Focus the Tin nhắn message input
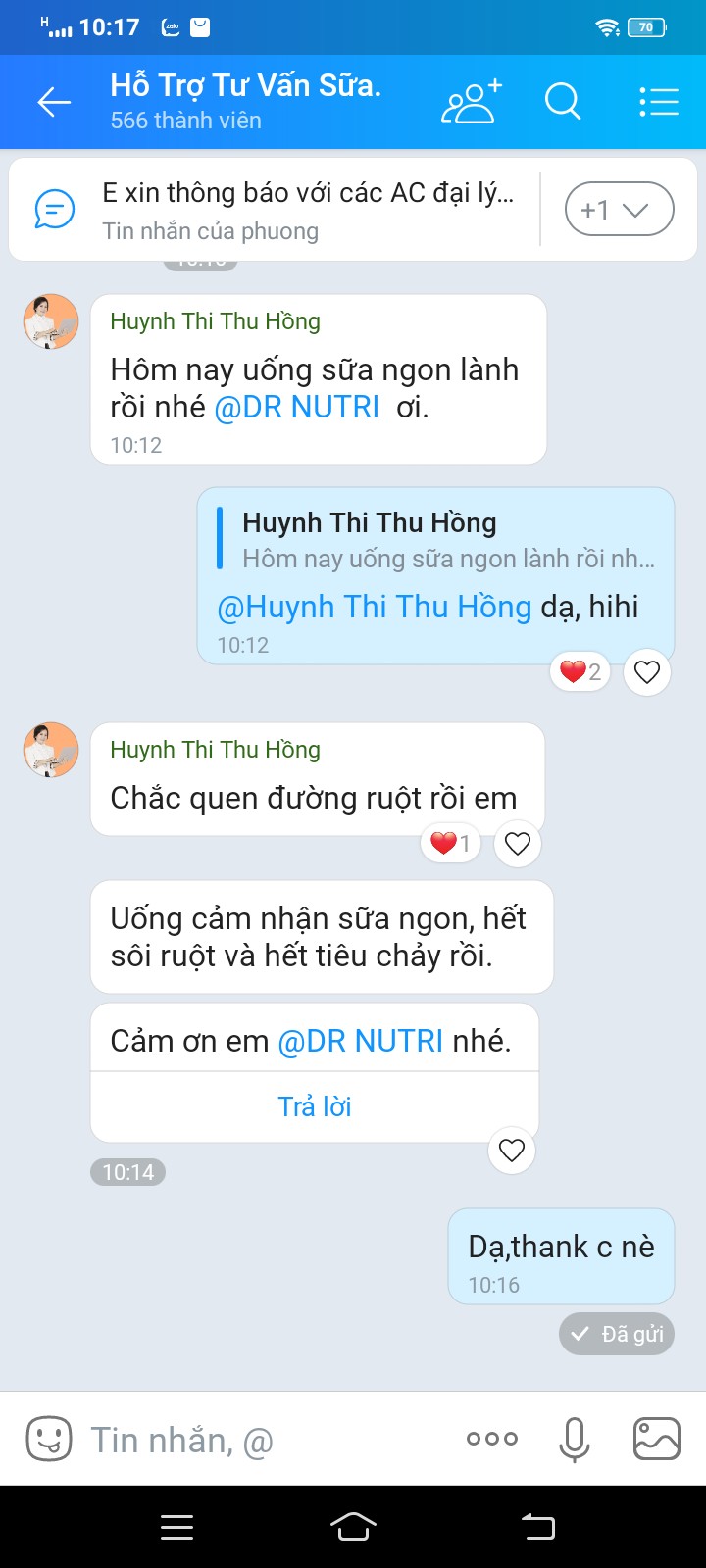 pyautogui.click(x=265, y=1440)
